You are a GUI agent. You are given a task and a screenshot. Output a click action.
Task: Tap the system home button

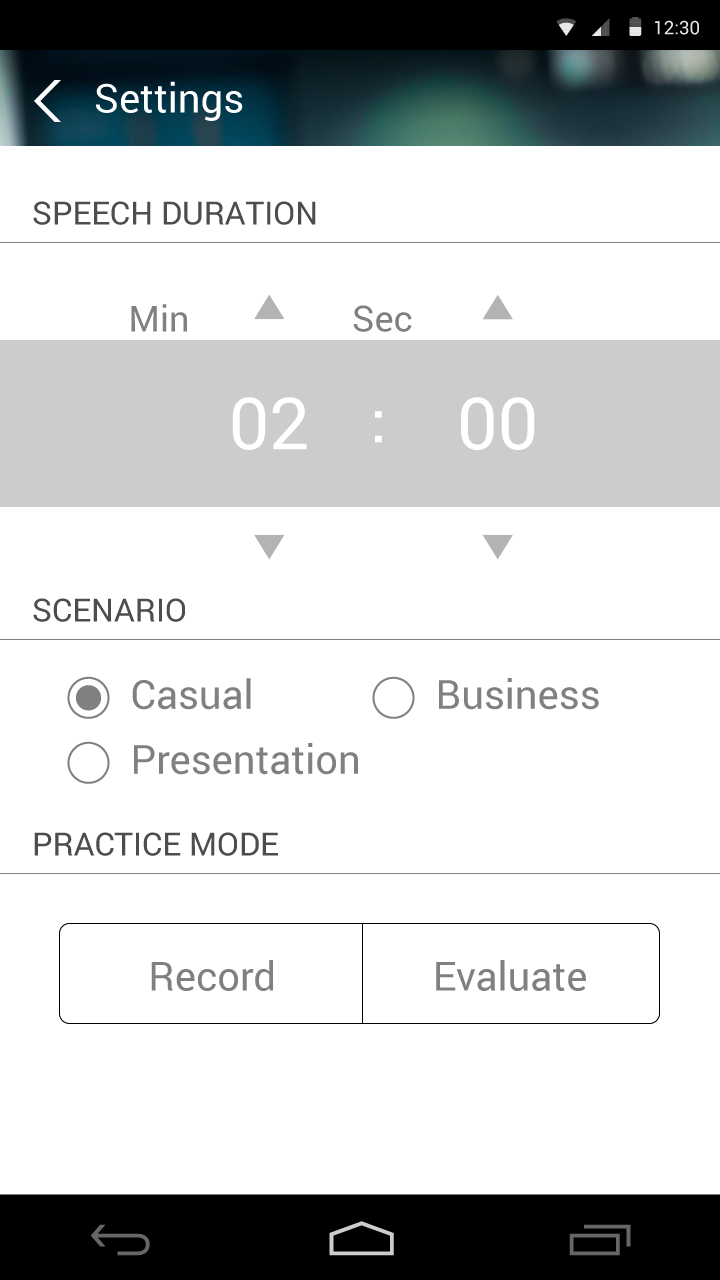(361, 1239)
